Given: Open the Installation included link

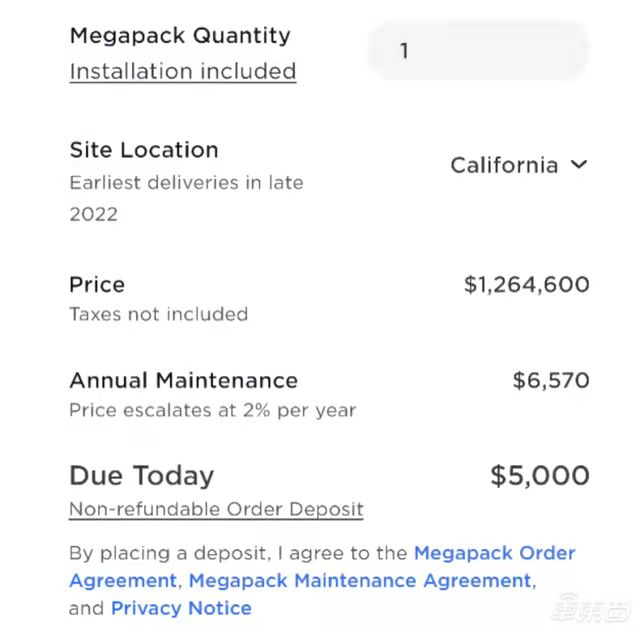Looking at the screenshot, I should pyautogui.click(x=182, y=72).
